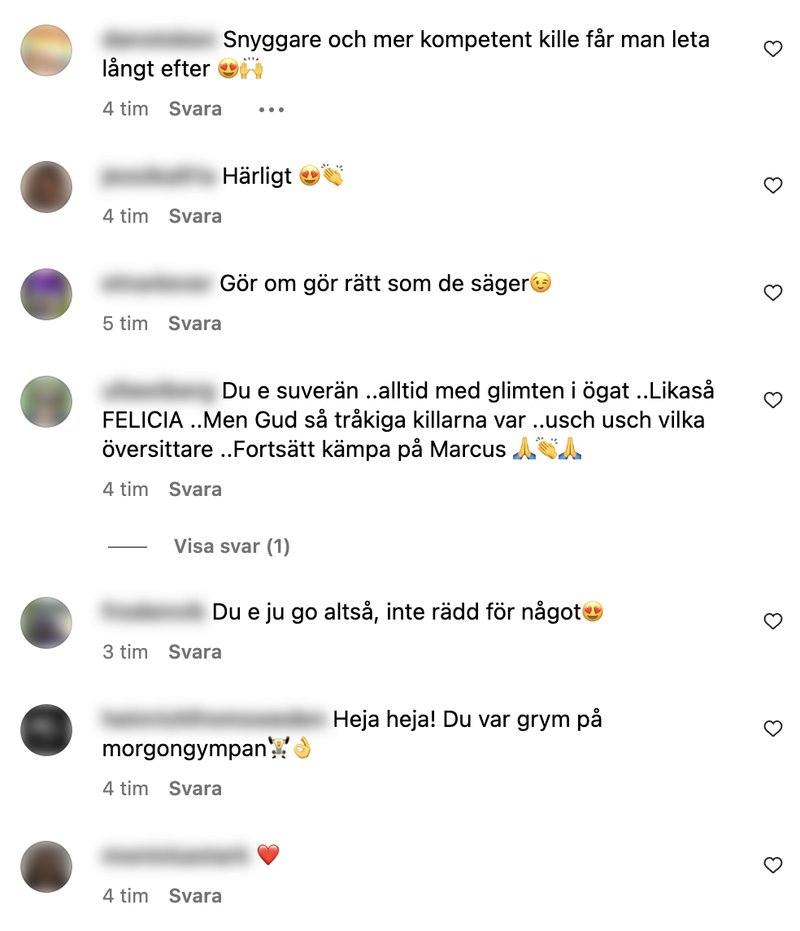Reply to the 'Snyggare och mer kompetent' comment
Viewport: 800px width, 931px height.
[195, 109]
